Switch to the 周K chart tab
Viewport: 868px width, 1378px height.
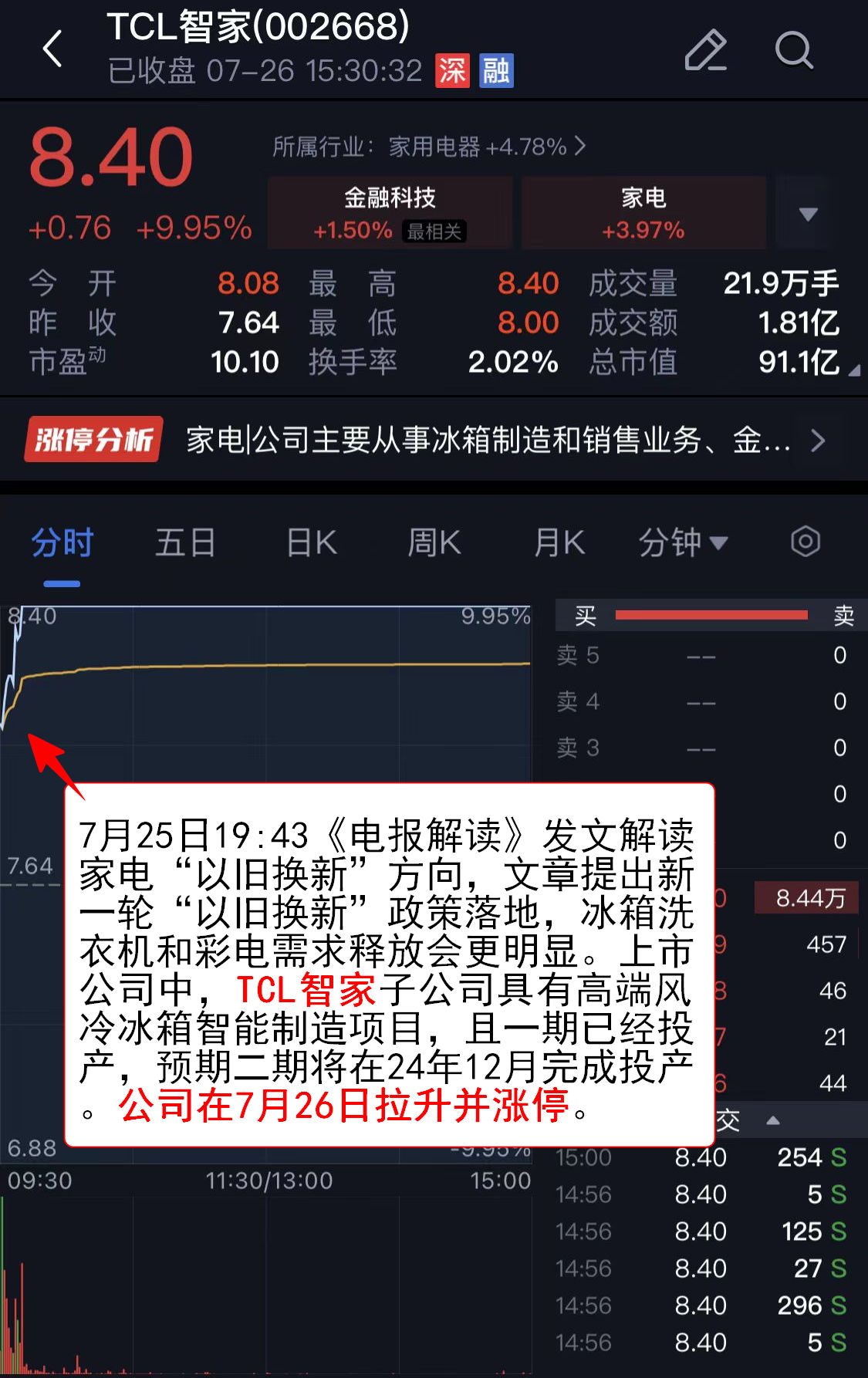(434, 543)
